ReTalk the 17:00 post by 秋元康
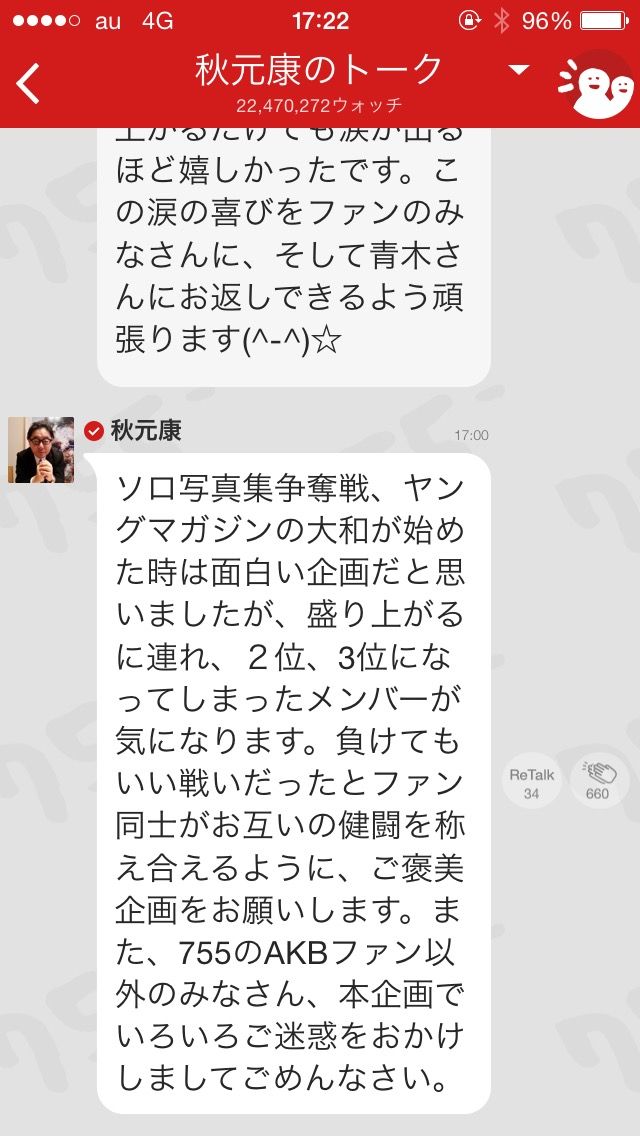This screenshot has width=640, height=1136. [x=531, y=782]
